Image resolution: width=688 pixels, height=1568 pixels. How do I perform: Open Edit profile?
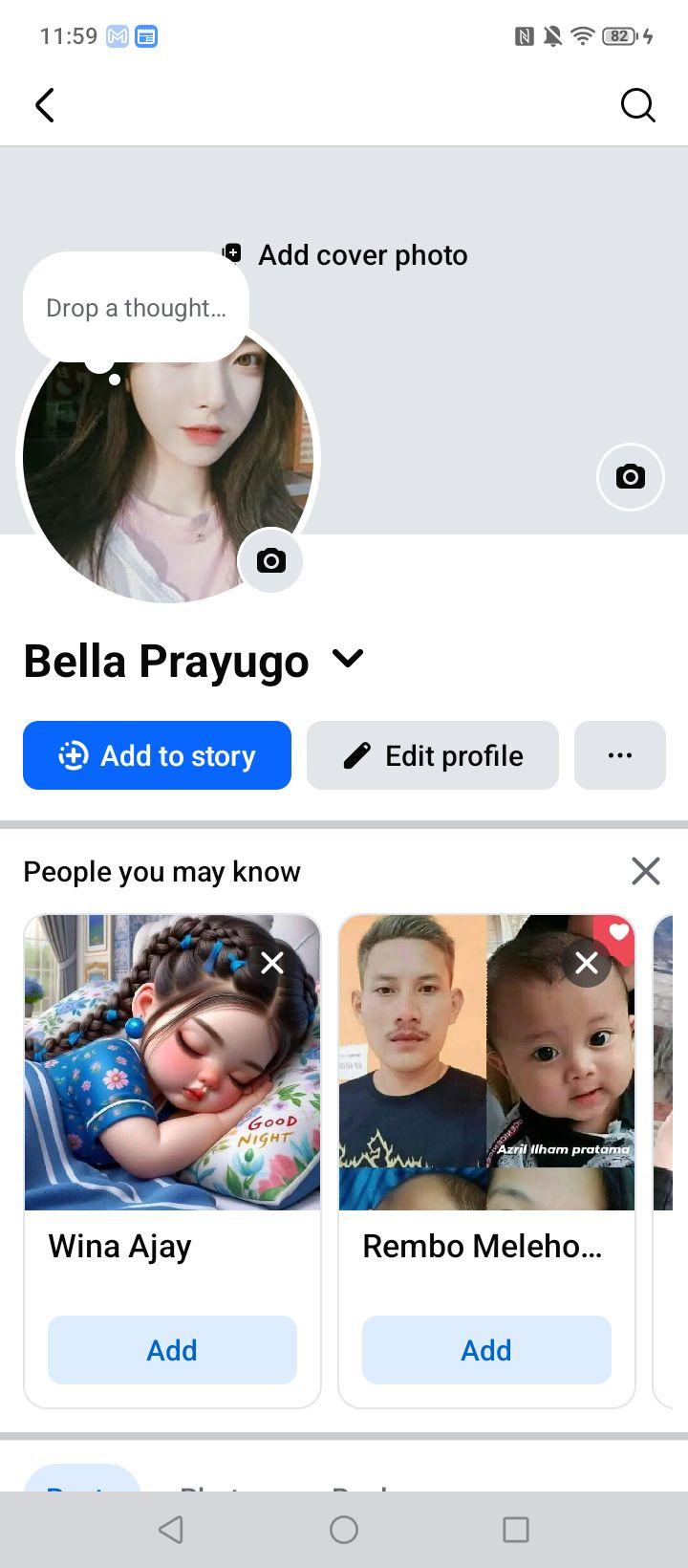[x=433, y=755]
